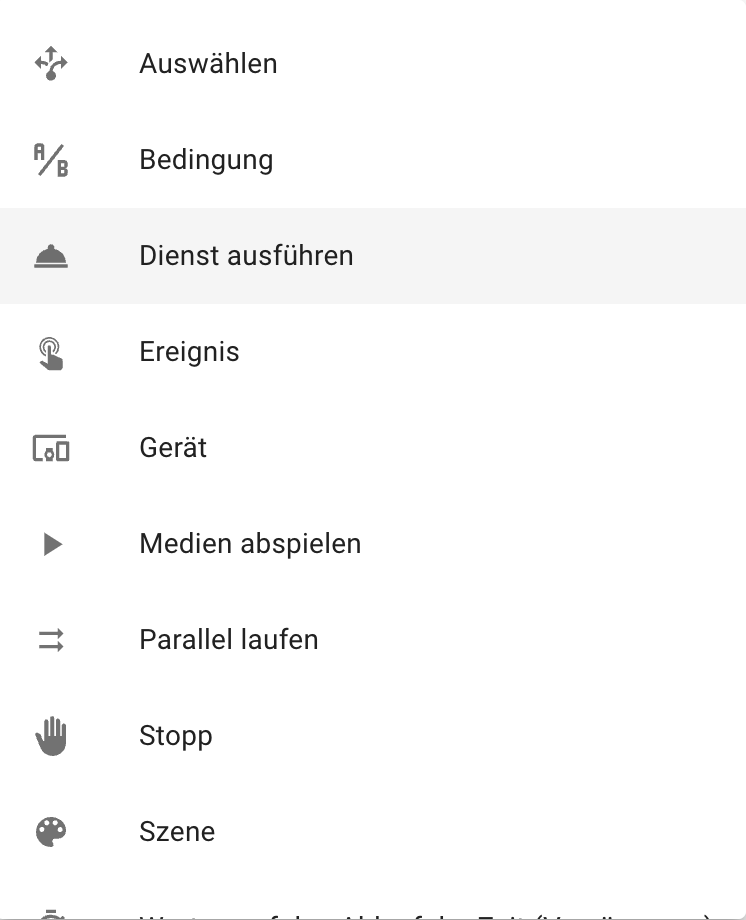Select the Auswählen action type
Screen dimensions: 746x920
coord(208,64)
